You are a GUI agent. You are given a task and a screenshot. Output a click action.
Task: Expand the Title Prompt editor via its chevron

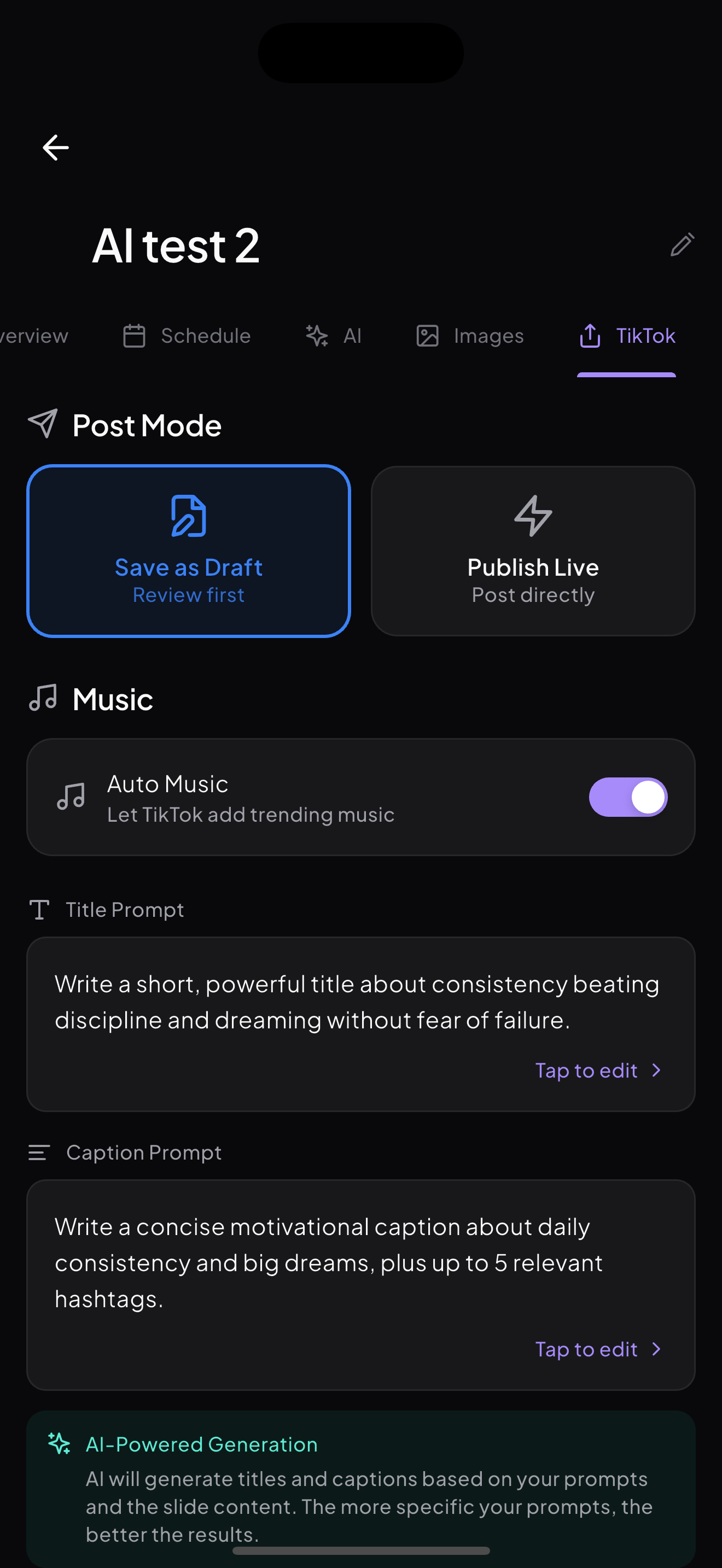pos(656,1070)
